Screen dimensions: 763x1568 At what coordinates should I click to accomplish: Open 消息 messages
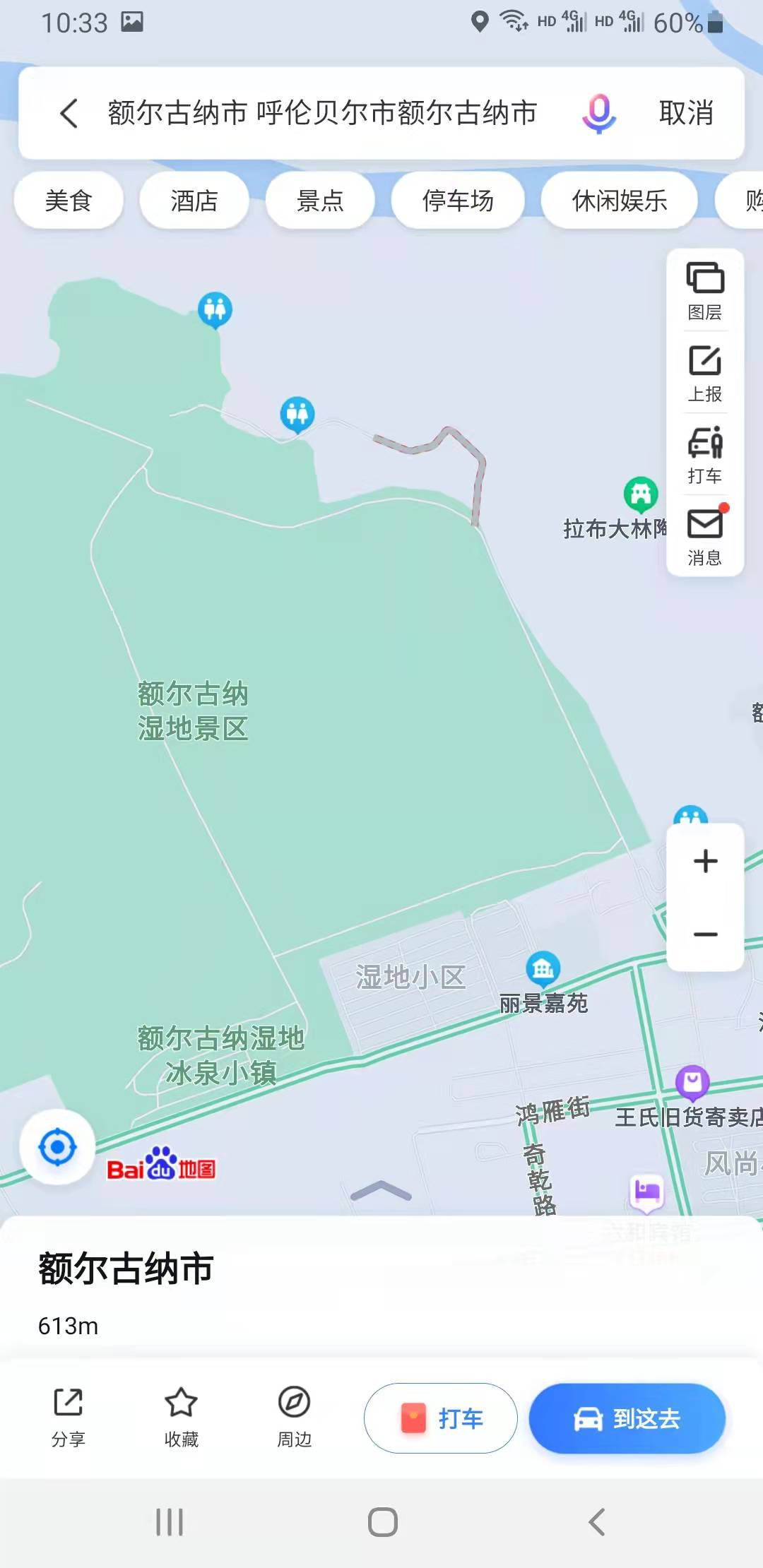705,536
